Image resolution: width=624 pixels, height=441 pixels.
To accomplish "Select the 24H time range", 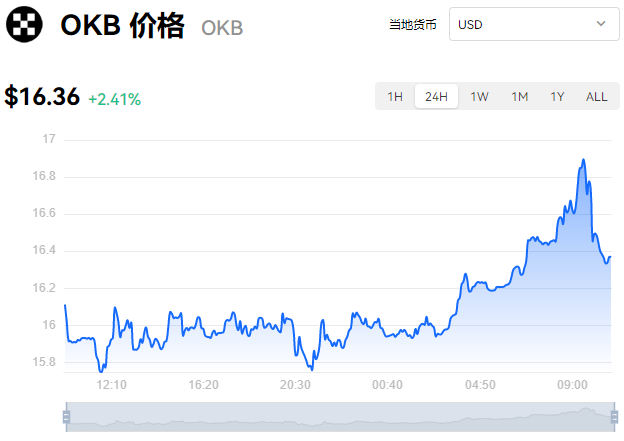I will (436, 97).
